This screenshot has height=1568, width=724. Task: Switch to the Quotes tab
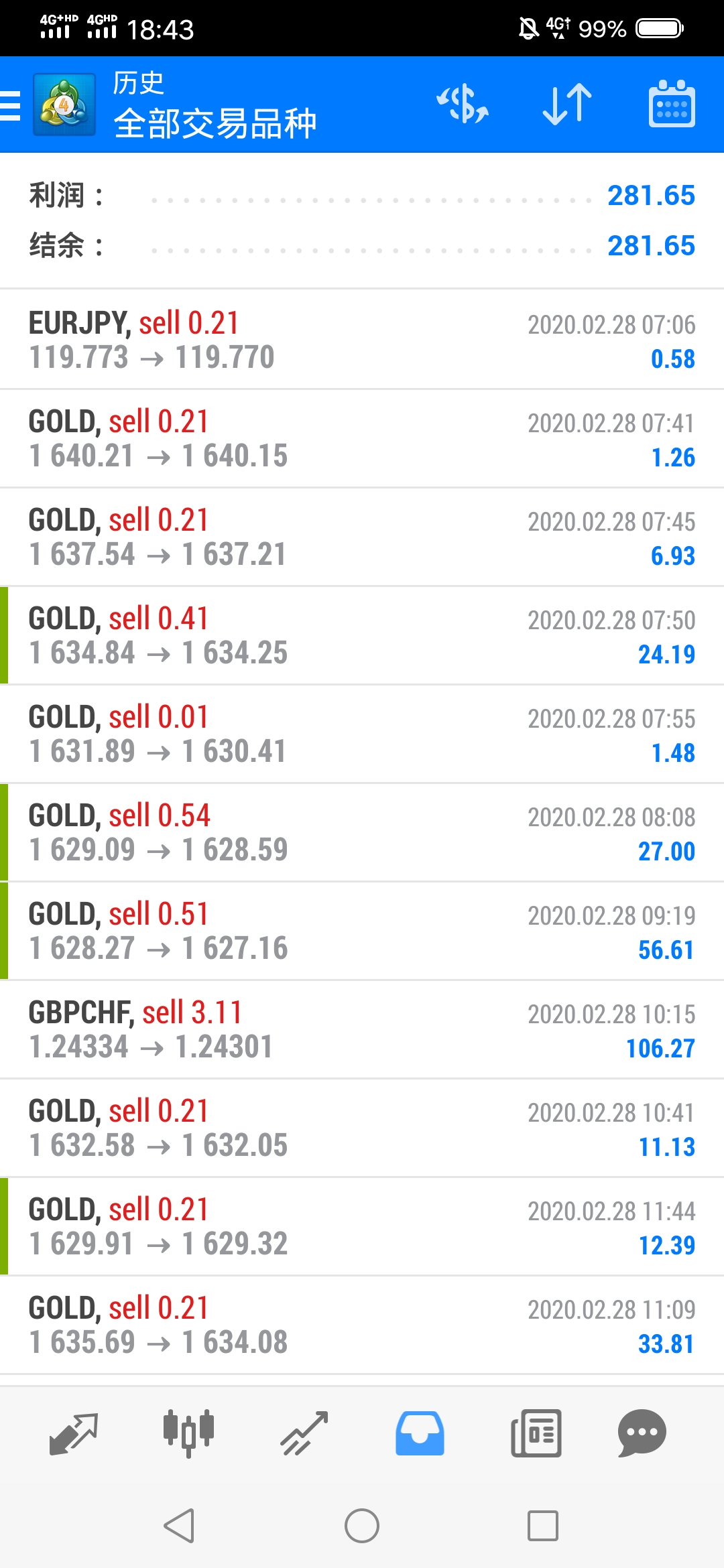74,1433
